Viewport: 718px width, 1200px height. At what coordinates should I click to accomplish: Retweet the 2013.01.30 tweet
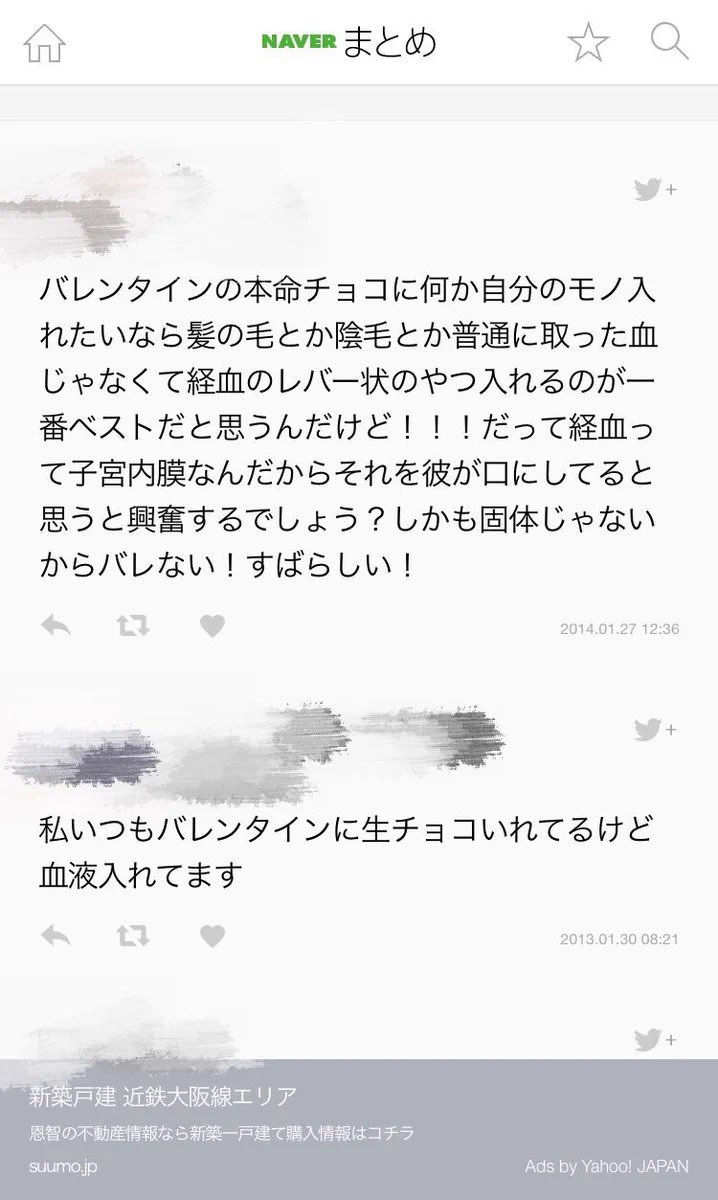point(132,936)
